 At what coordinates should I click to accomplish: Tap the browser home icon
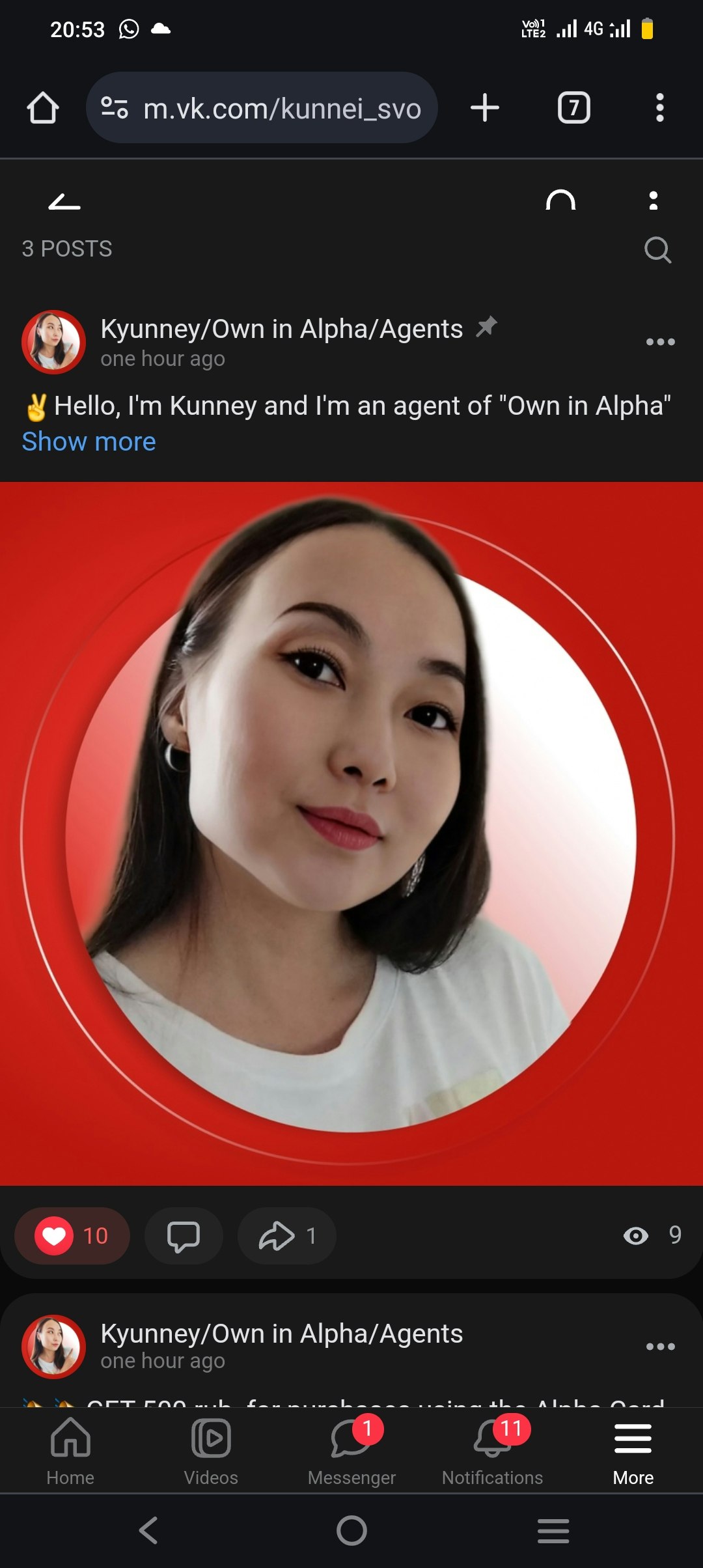[x=43, y=108]
